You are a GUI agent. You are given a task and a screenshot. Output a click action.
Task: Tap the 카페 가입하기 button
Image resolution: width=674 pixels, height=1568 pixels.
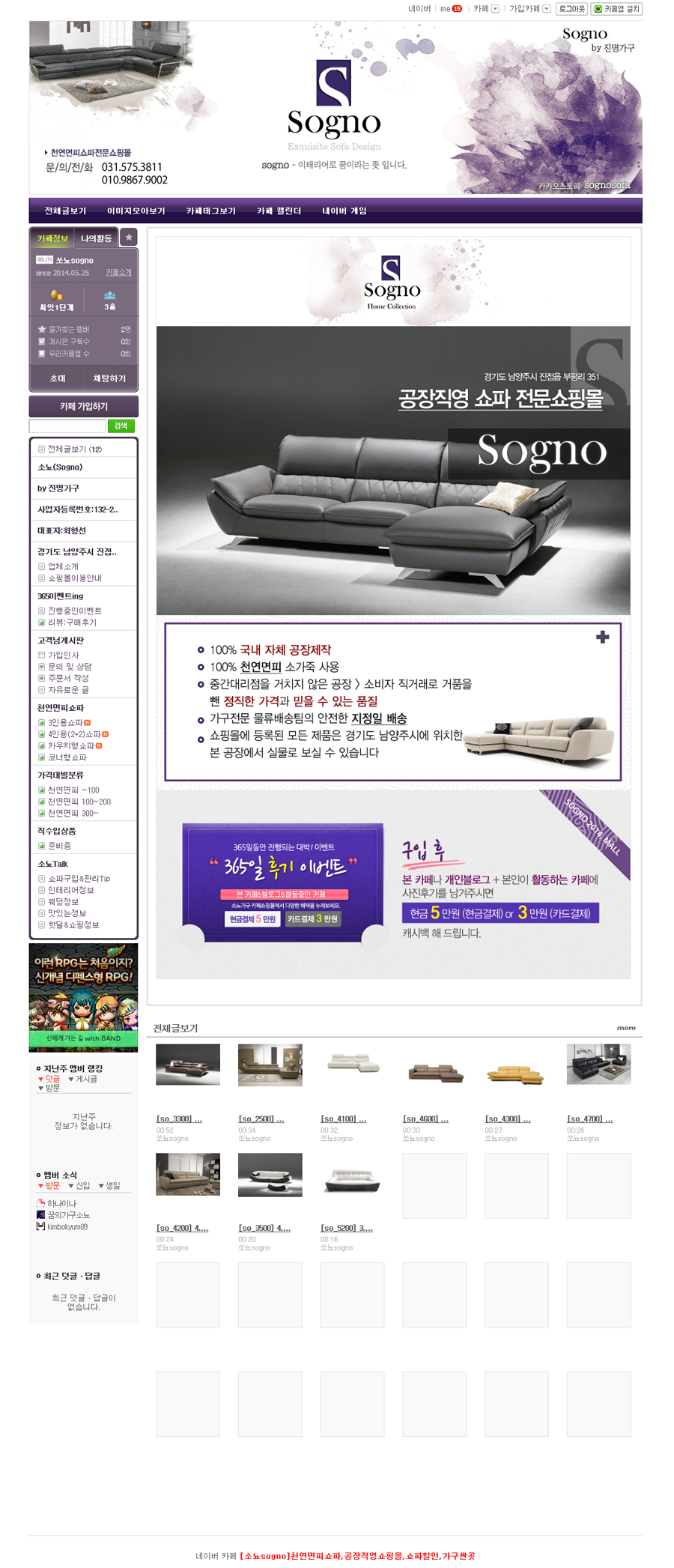tap(83, 406)
